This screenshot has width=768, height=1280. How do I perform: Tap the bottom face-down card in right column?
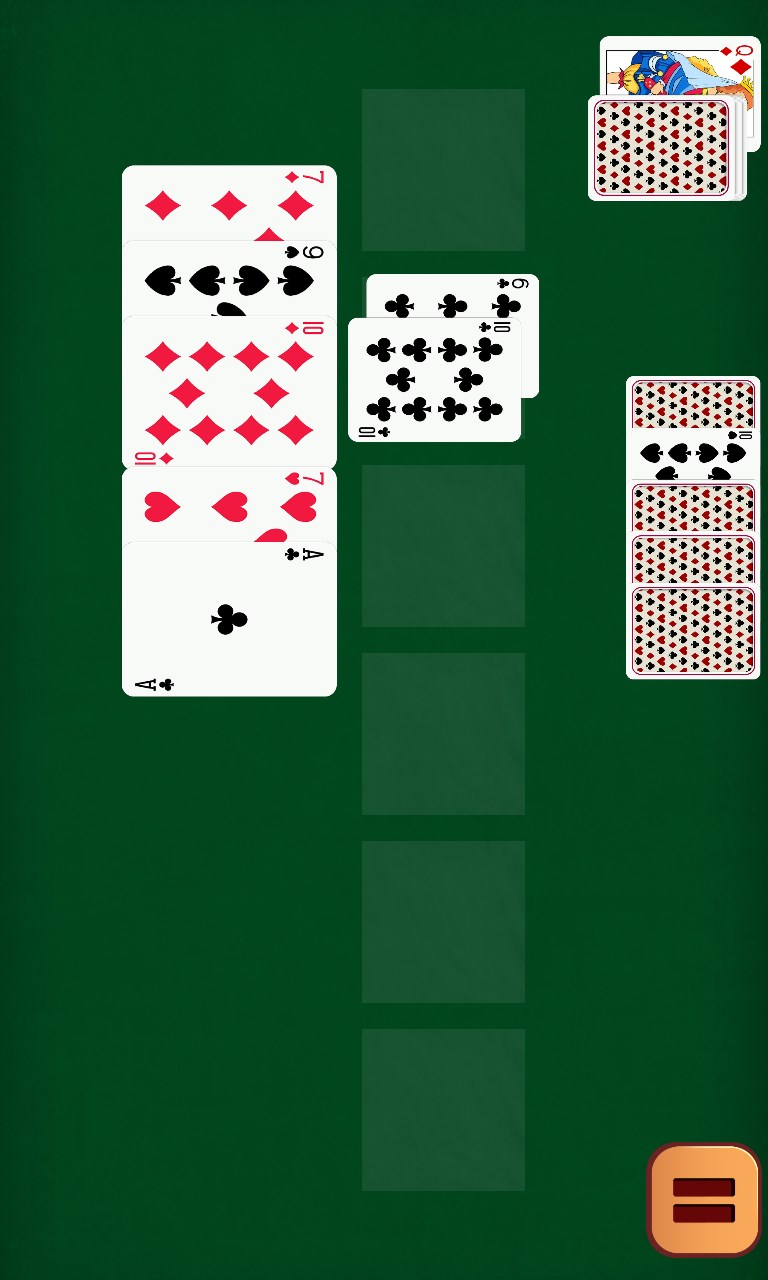(693, 630)
